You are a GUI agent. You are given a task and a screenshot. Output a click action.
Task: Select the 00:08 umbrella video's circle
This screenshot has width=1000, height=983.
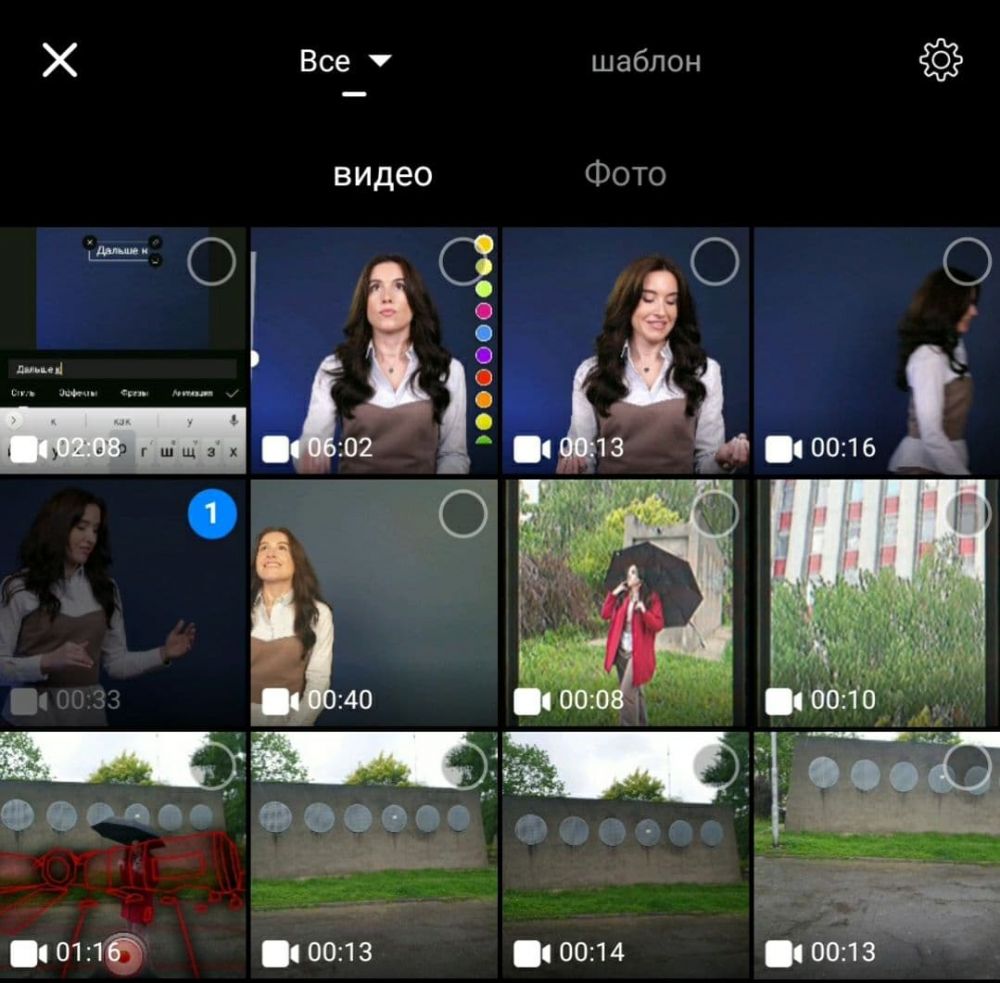715,514
